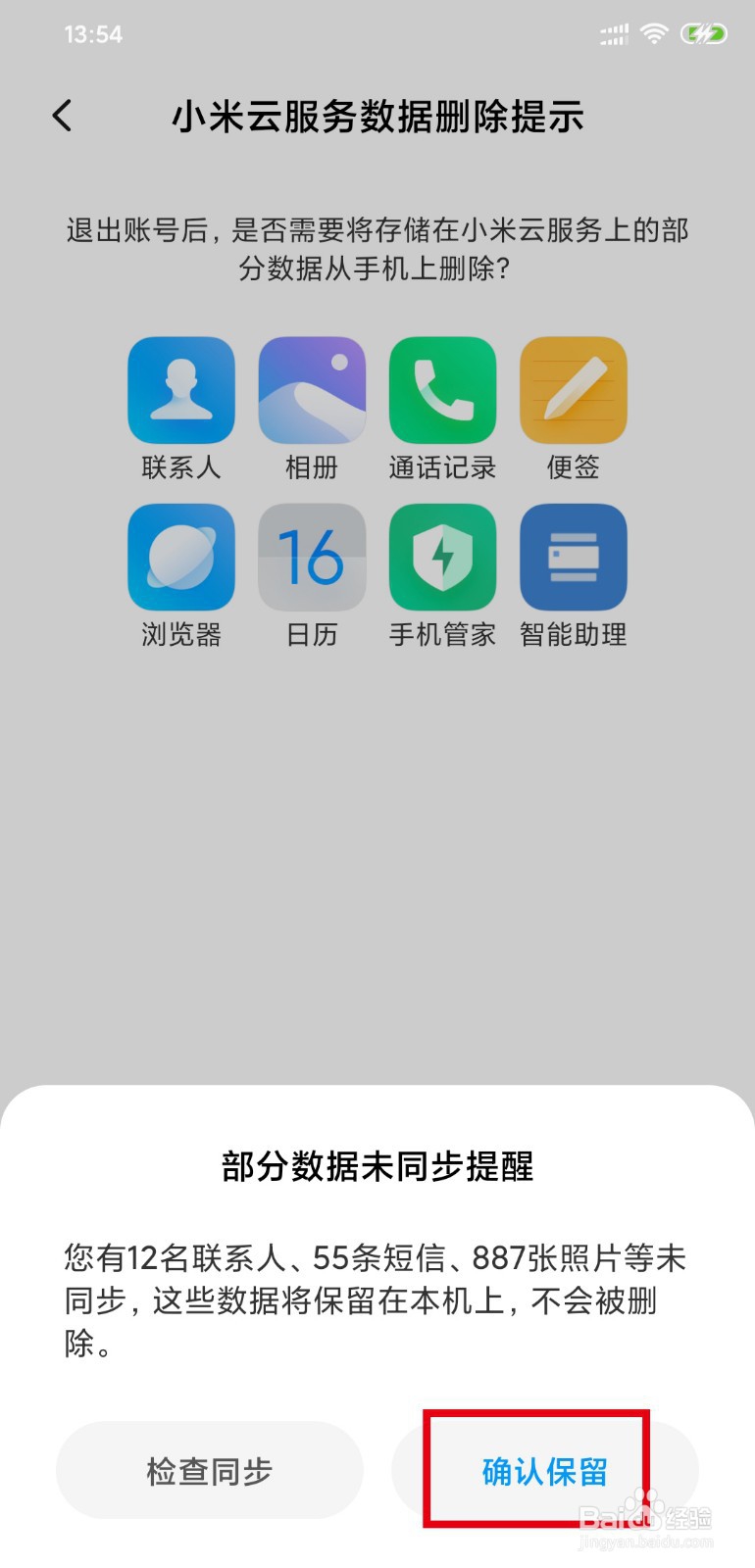755x1568 pixels.
Task: Open the Contacts (联系人) app icon
Action: pyautogui.click(x=180, y=387)
